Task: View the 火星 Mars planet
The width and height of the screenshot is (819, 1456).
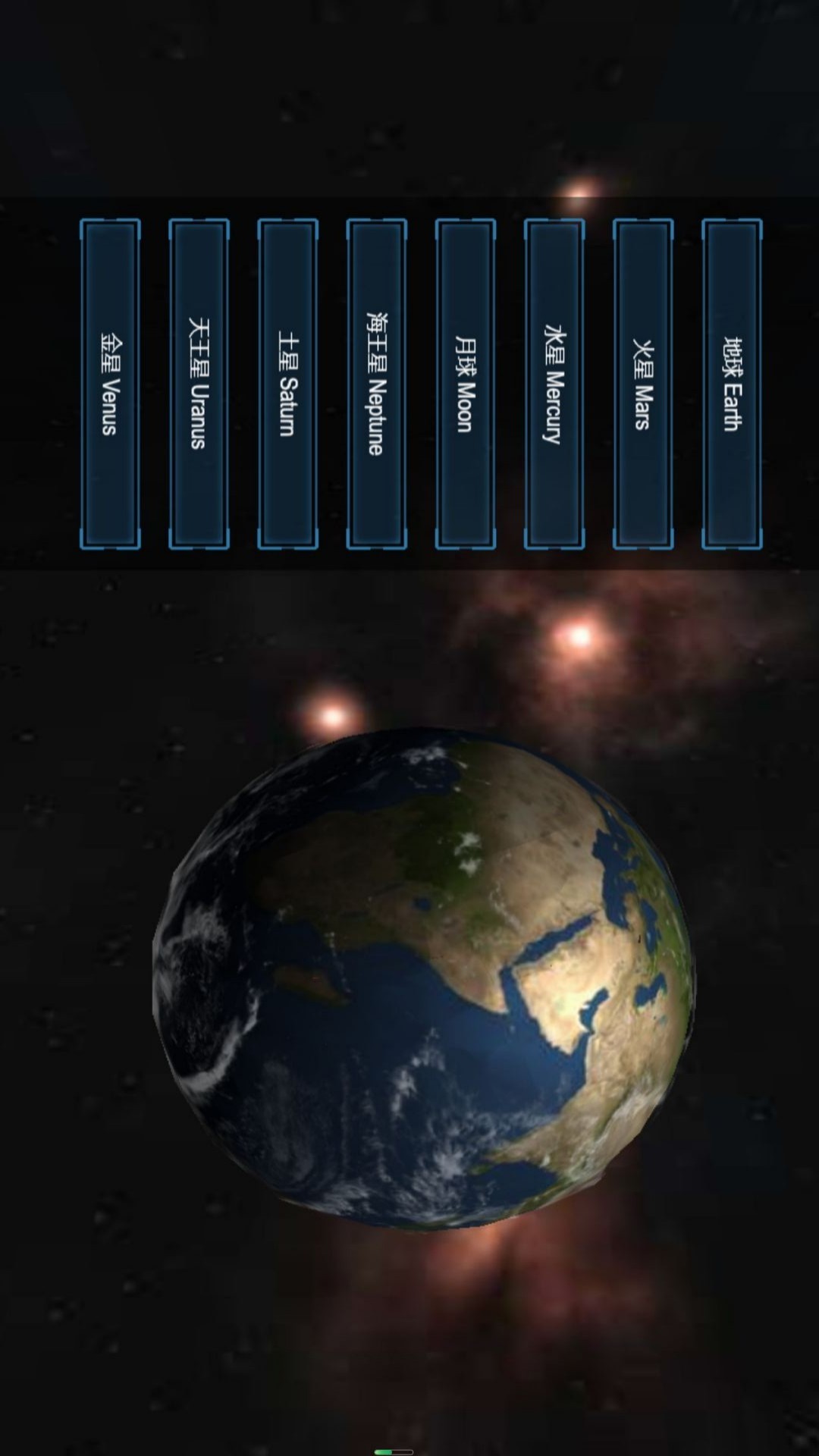Action: click(x=642, y=384)
